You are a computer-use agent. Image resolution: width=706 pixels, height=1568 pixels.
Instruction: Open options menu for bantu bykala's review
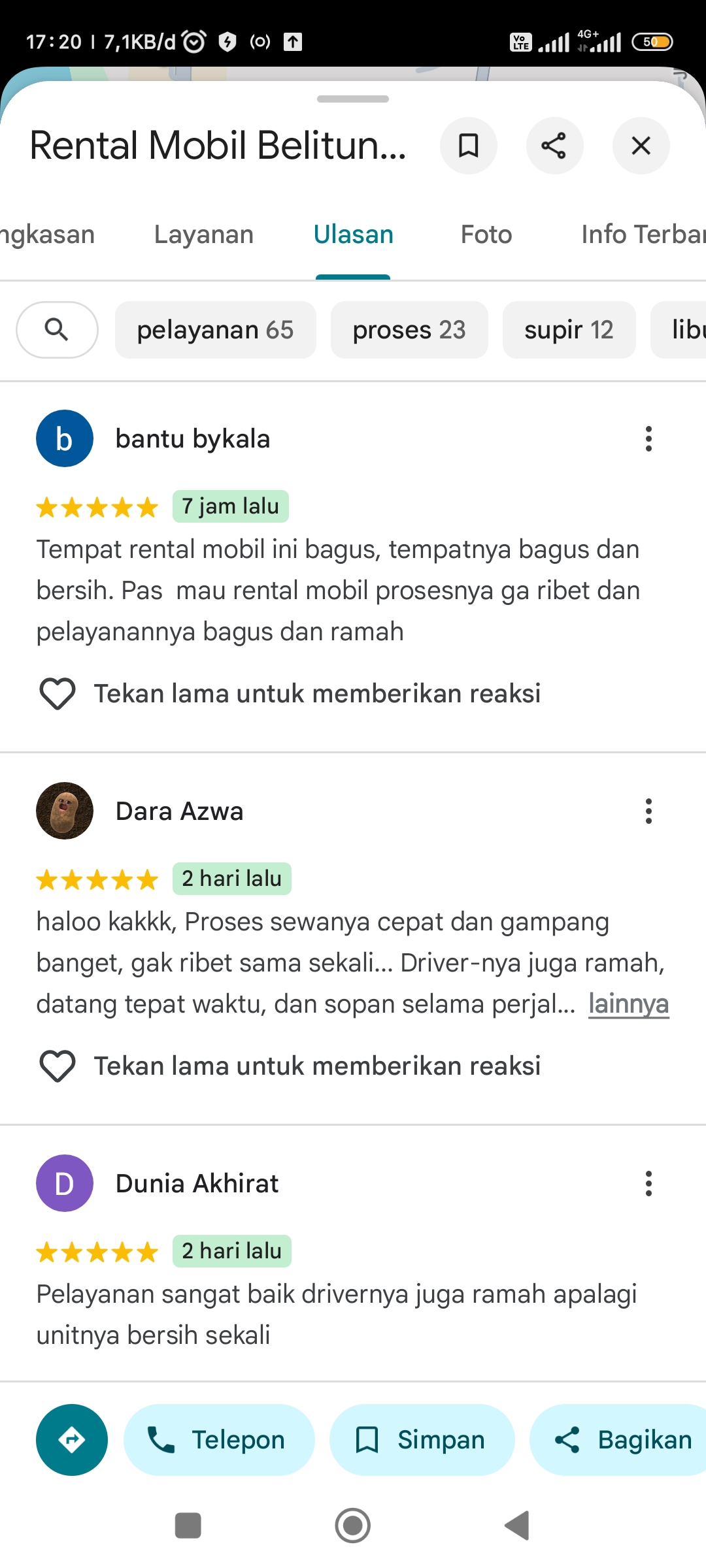point(648,439)
